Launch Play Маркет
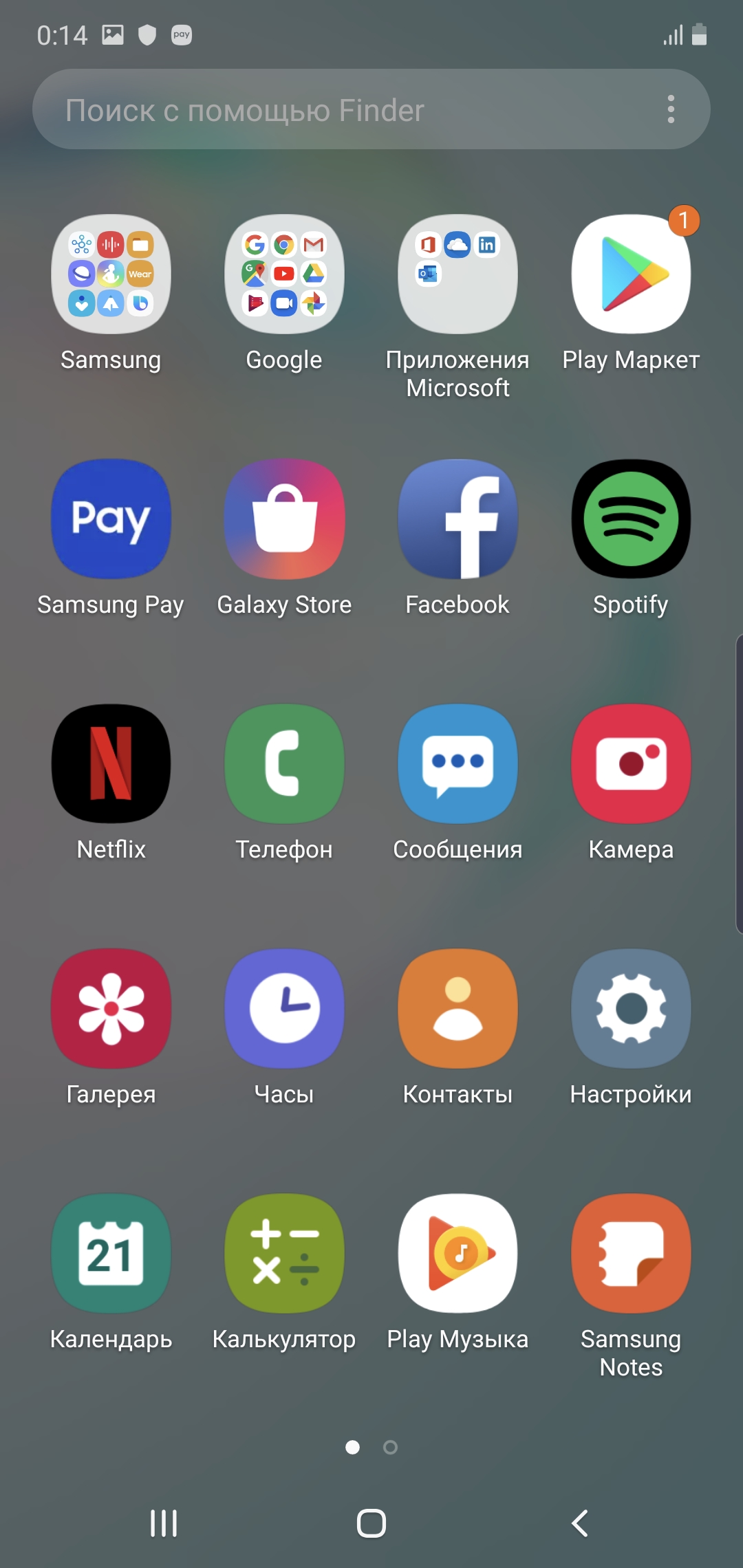The width and height of the screenshot is (743, 1568). click(x=631, y=274)
